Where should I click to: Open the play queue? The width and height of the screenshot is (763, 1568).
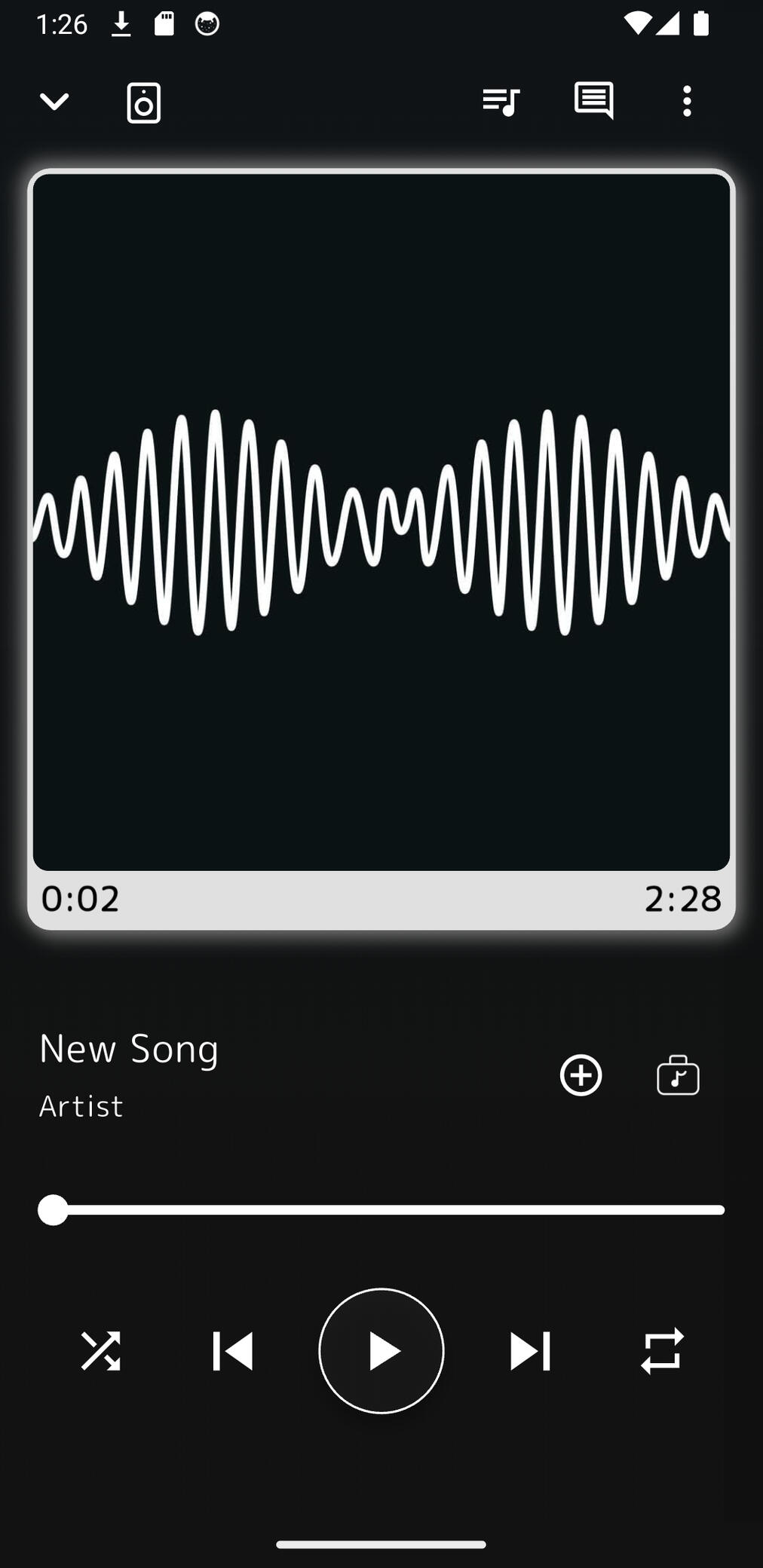[x=501, y=101]
